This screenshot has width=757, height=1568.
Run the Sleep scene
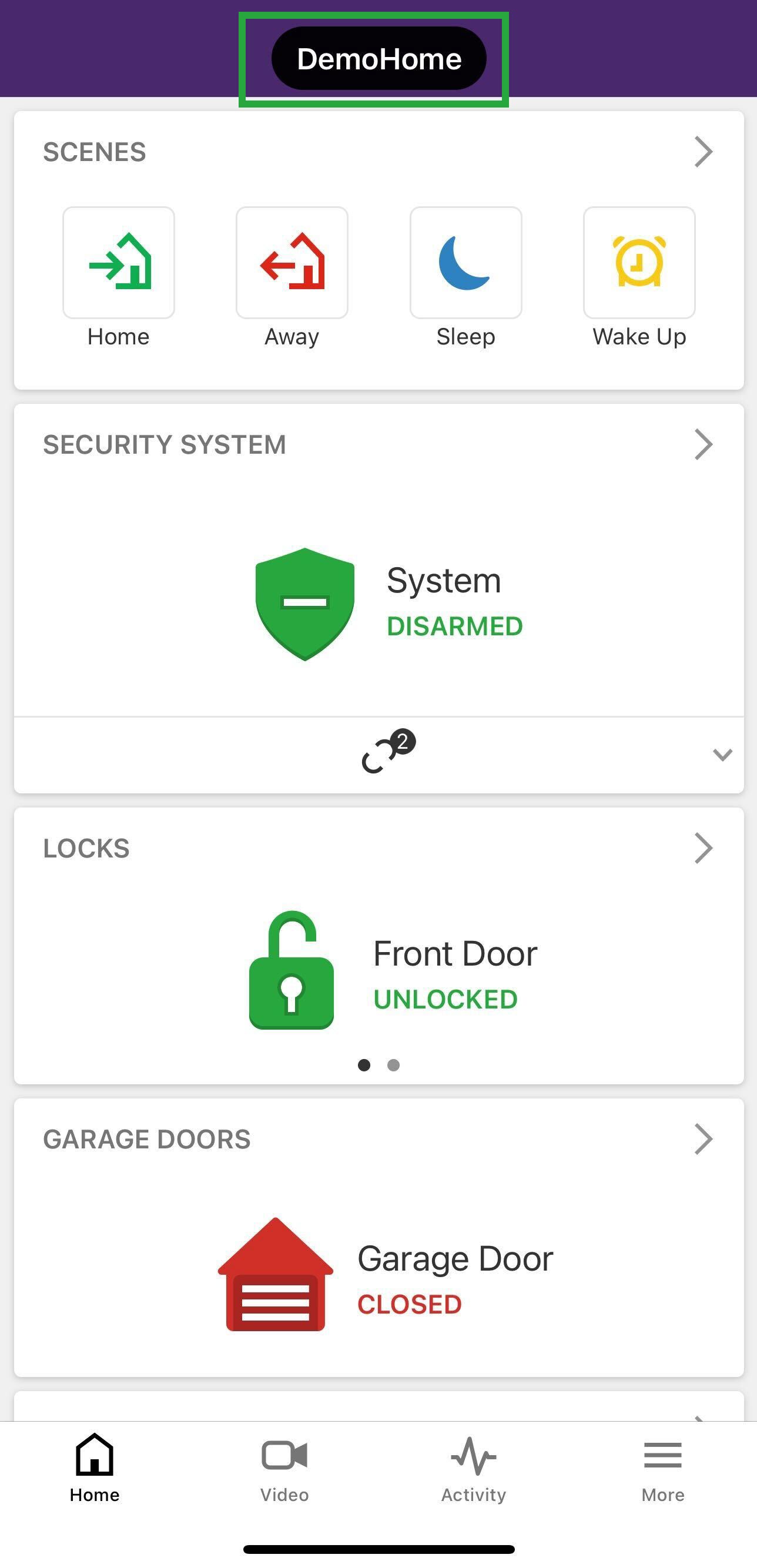(x=465, y=263)
